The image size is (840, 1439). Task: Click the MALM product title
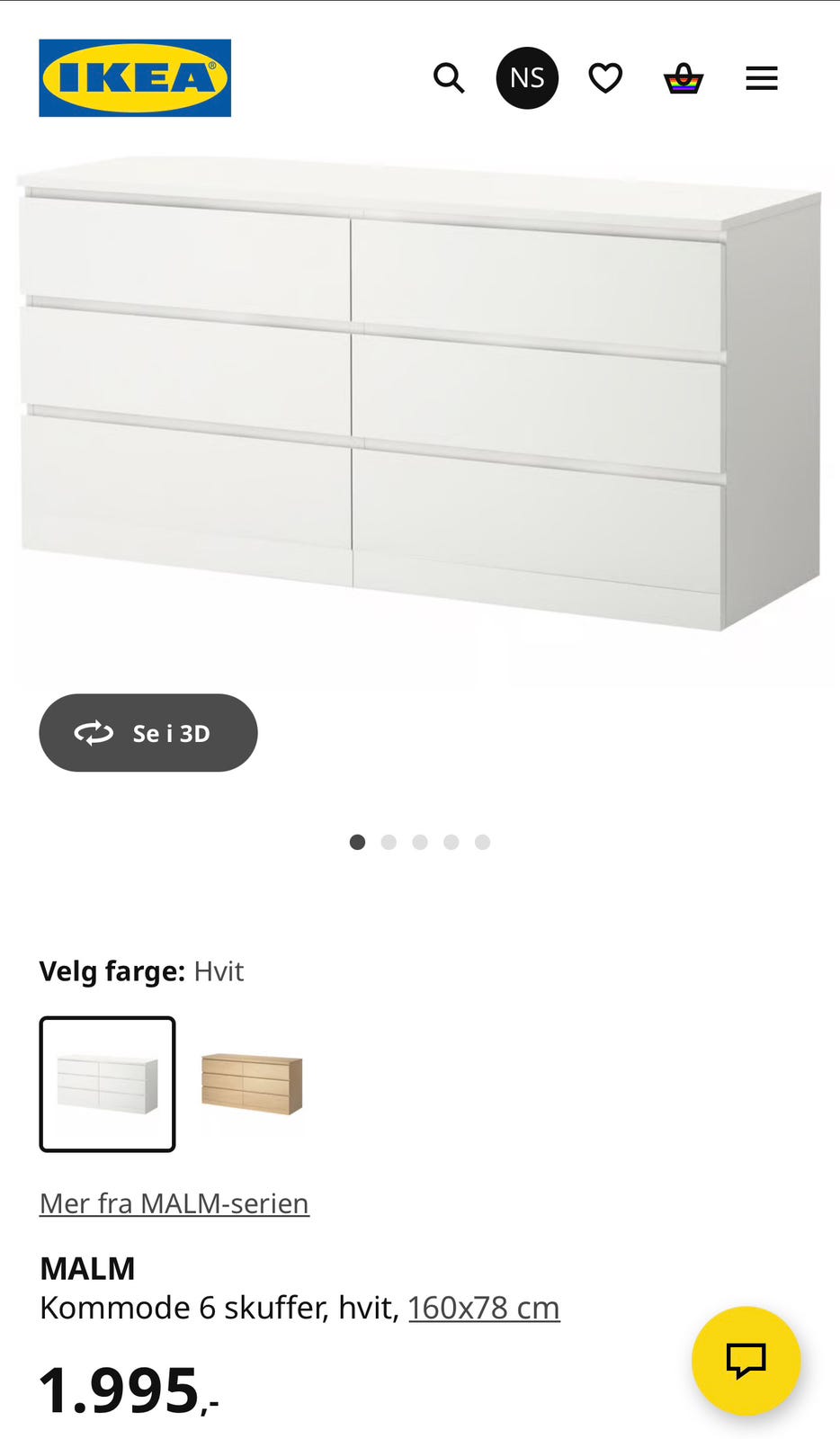coord(86,1267)
